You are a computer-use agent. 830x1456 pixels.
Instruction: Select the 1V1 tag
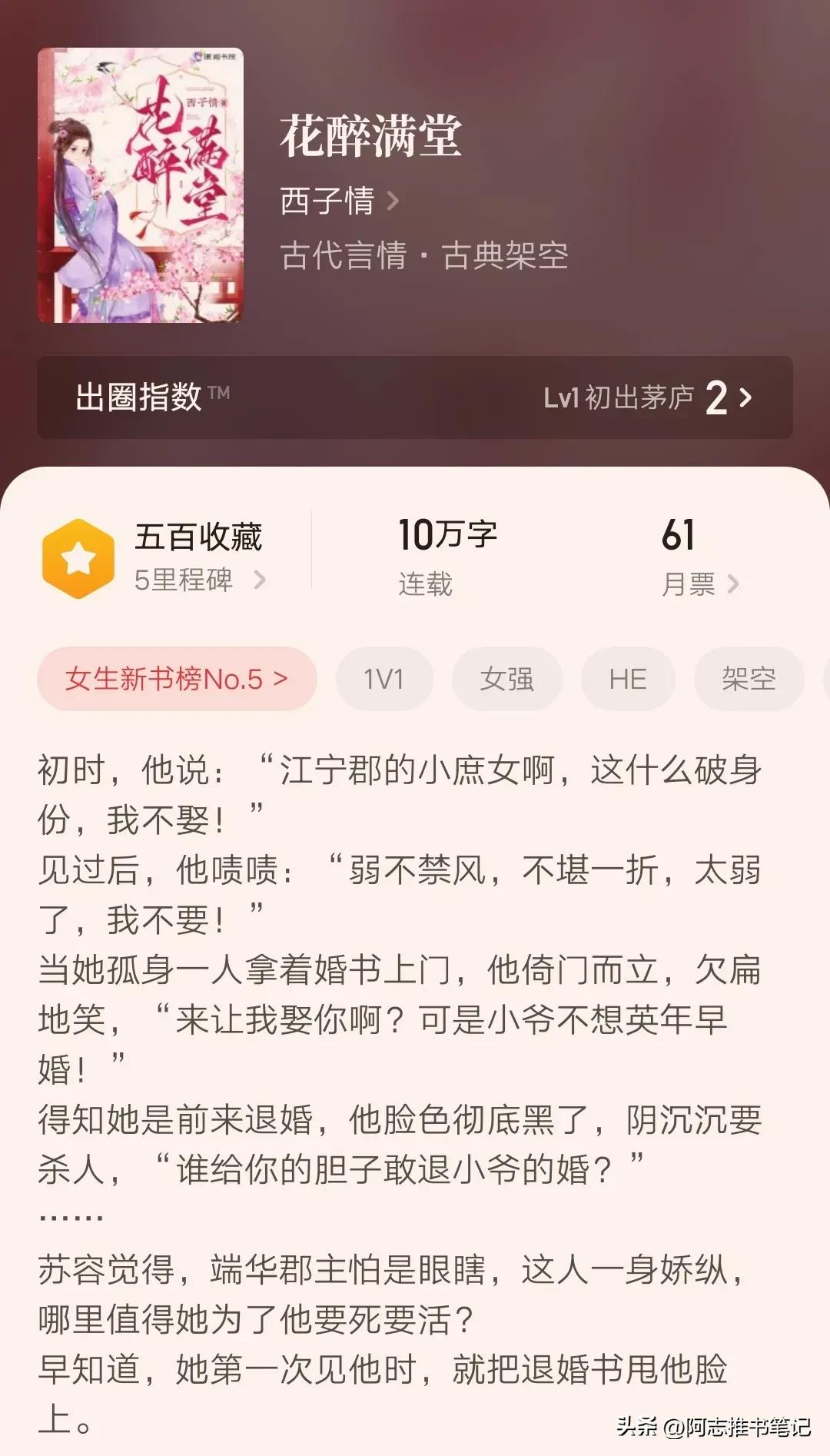(384, 678)
